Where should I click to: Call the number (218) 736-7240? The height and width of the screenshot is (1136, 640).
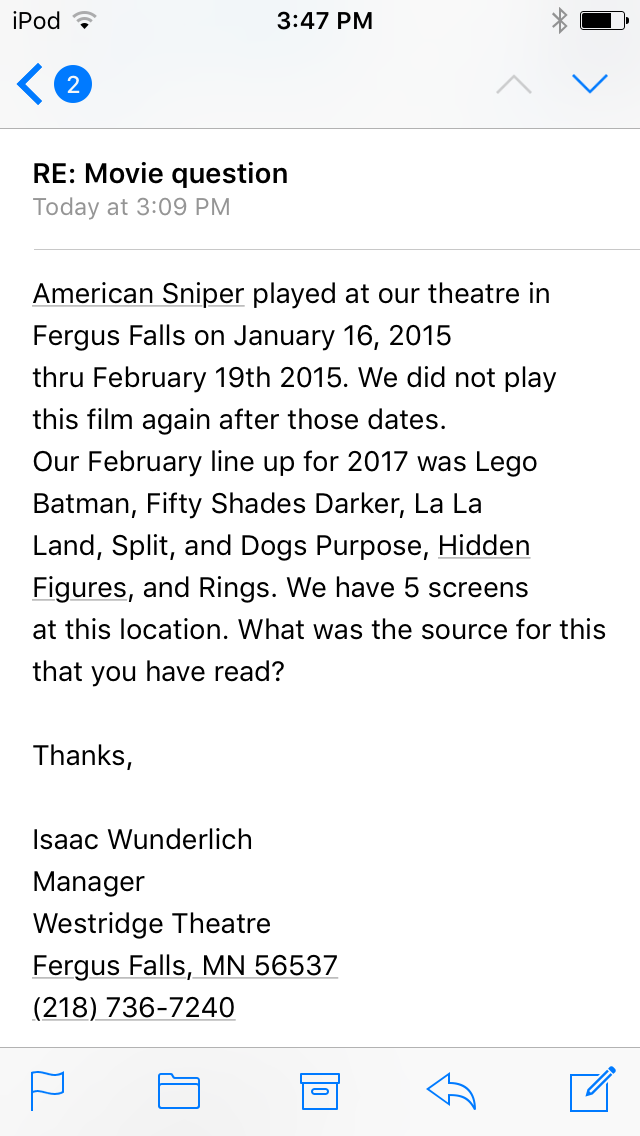point(134,1007)
